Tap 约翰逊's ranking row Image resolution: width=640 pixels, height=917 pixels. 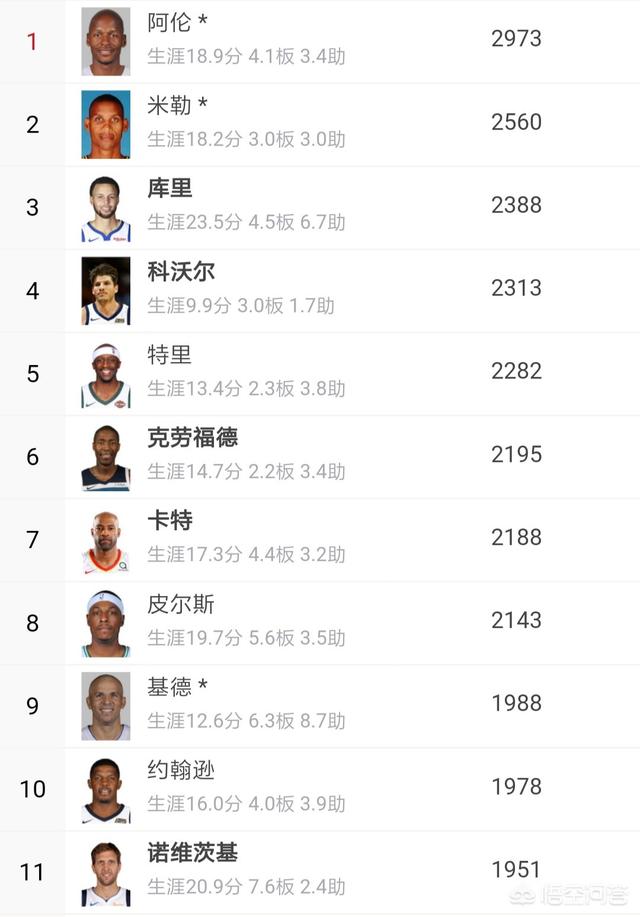tap(300, 787)
